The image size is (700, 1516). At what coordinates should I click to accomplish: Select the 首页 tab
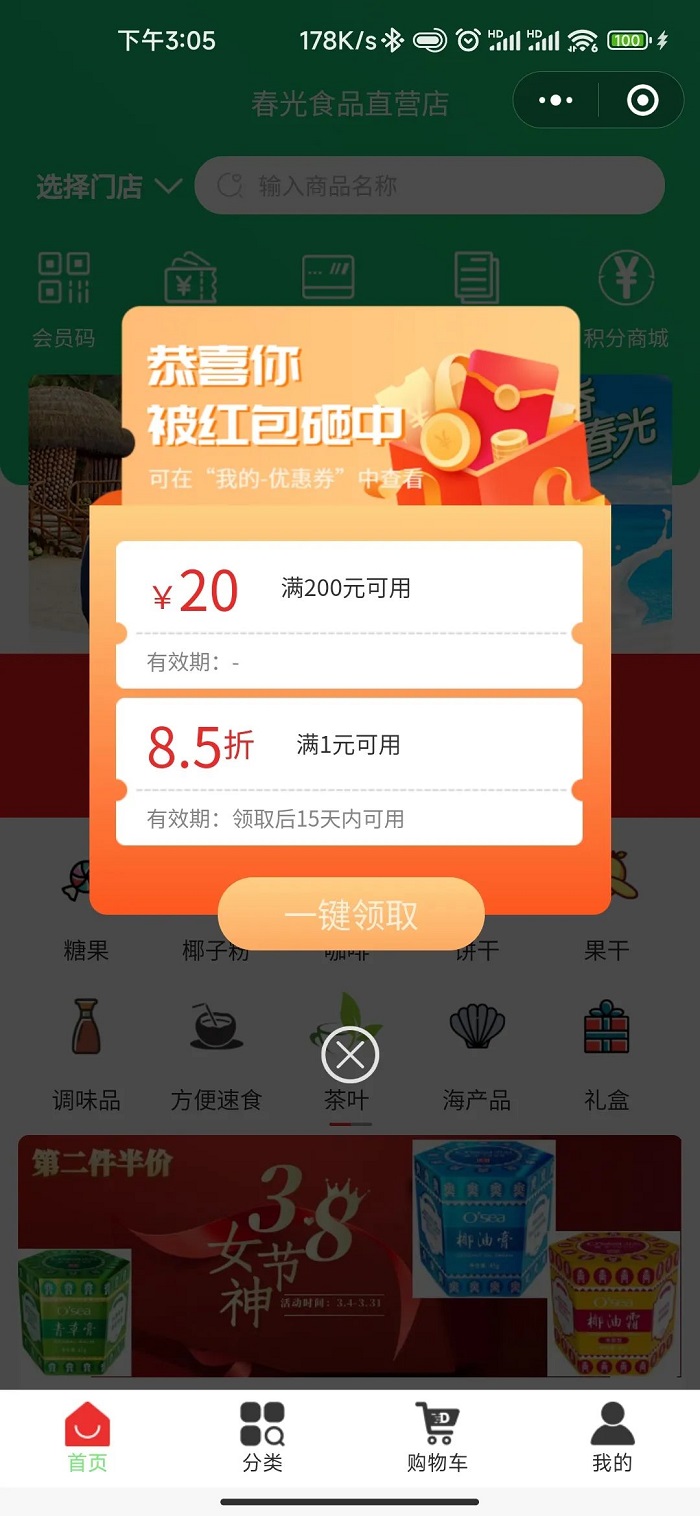click(x=87, y=1437)
